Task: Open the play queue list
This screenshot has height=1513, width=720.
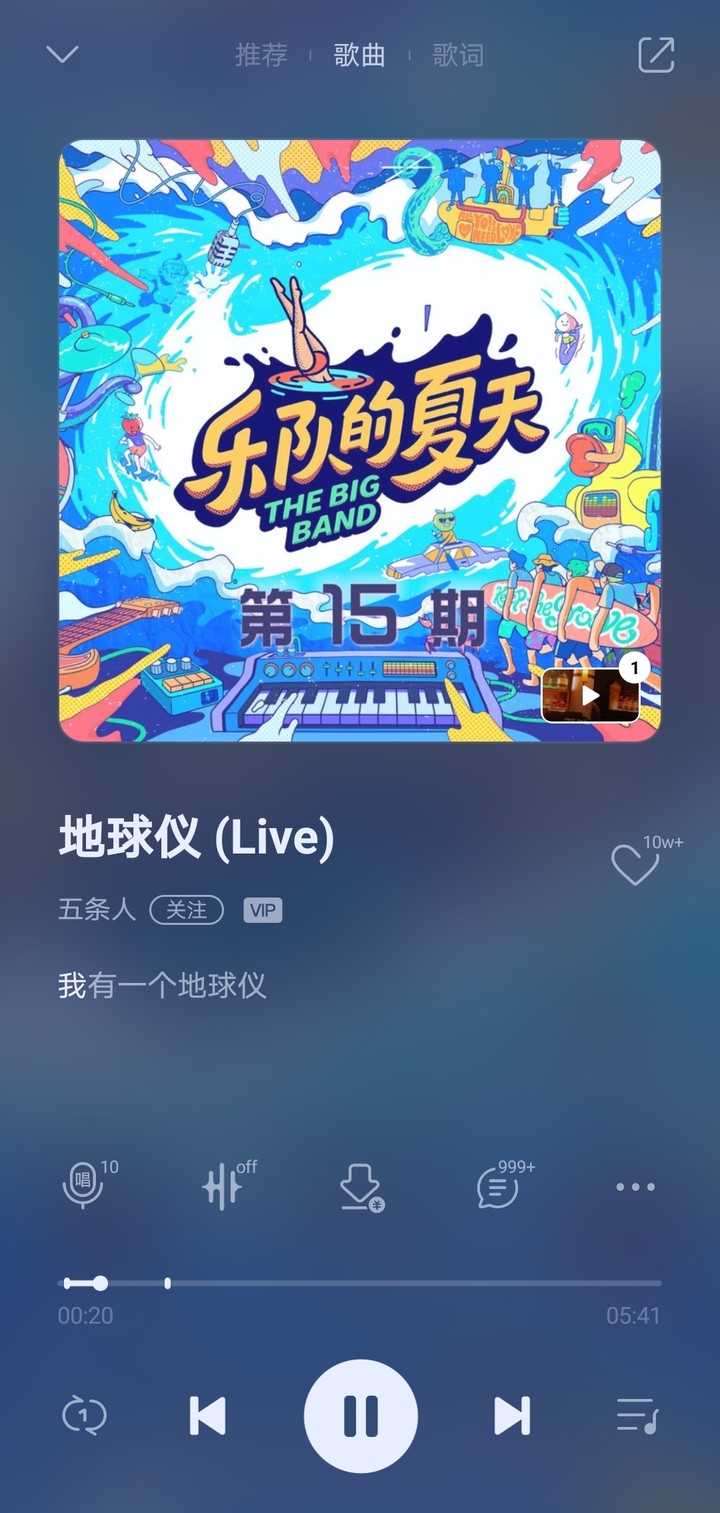Action: 636,1416
